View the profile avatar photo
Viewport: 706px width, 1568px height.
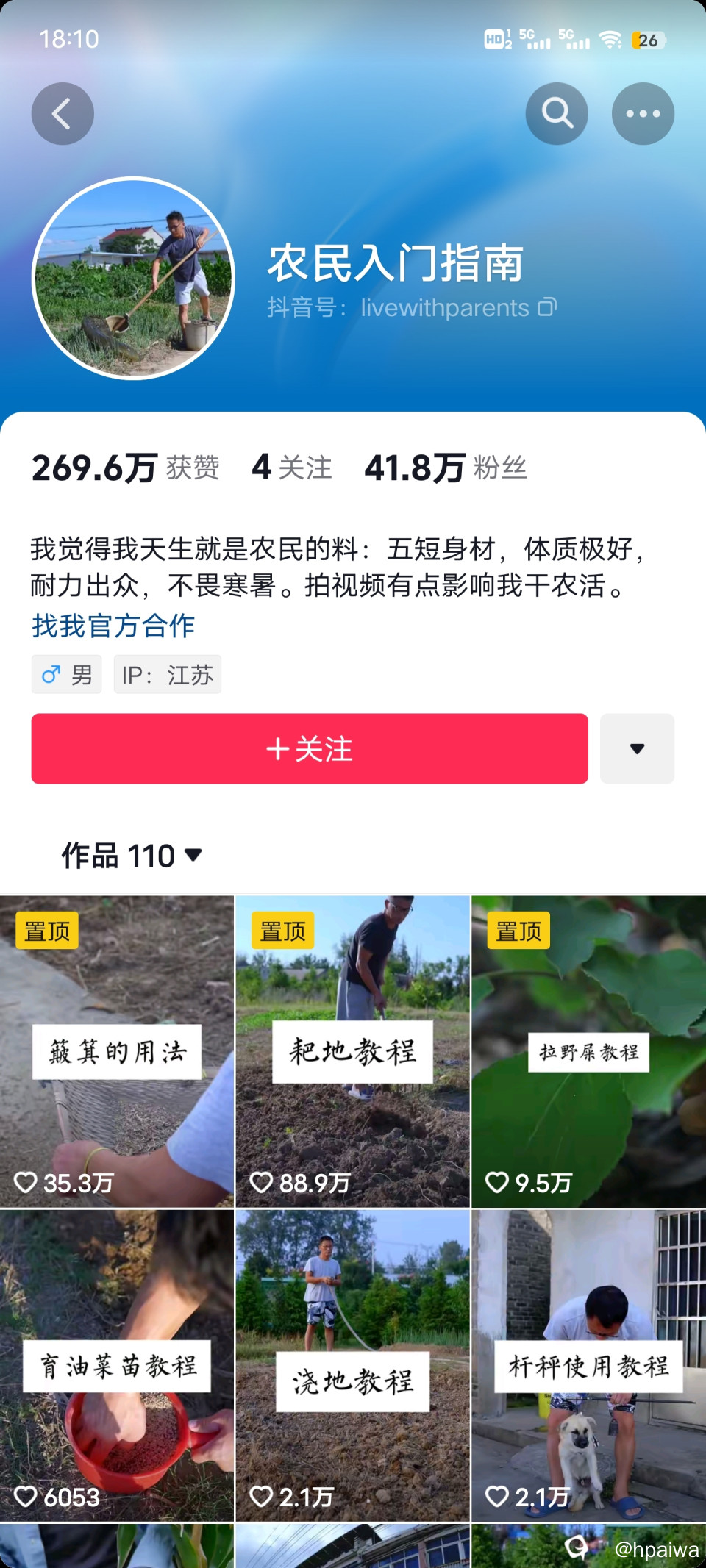[133, 278]
